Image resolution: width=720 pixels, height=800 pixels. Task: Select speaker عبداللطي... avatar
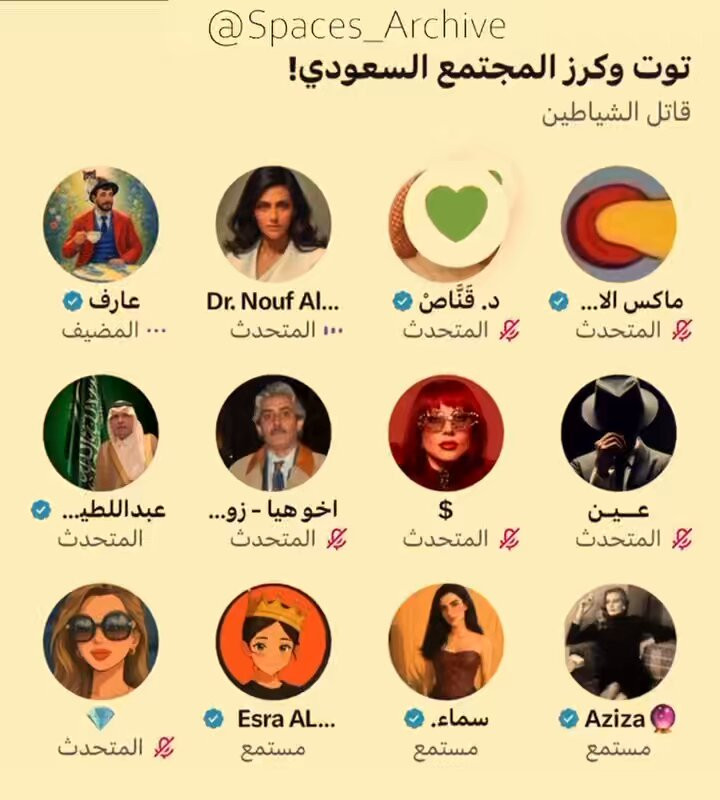101,433
